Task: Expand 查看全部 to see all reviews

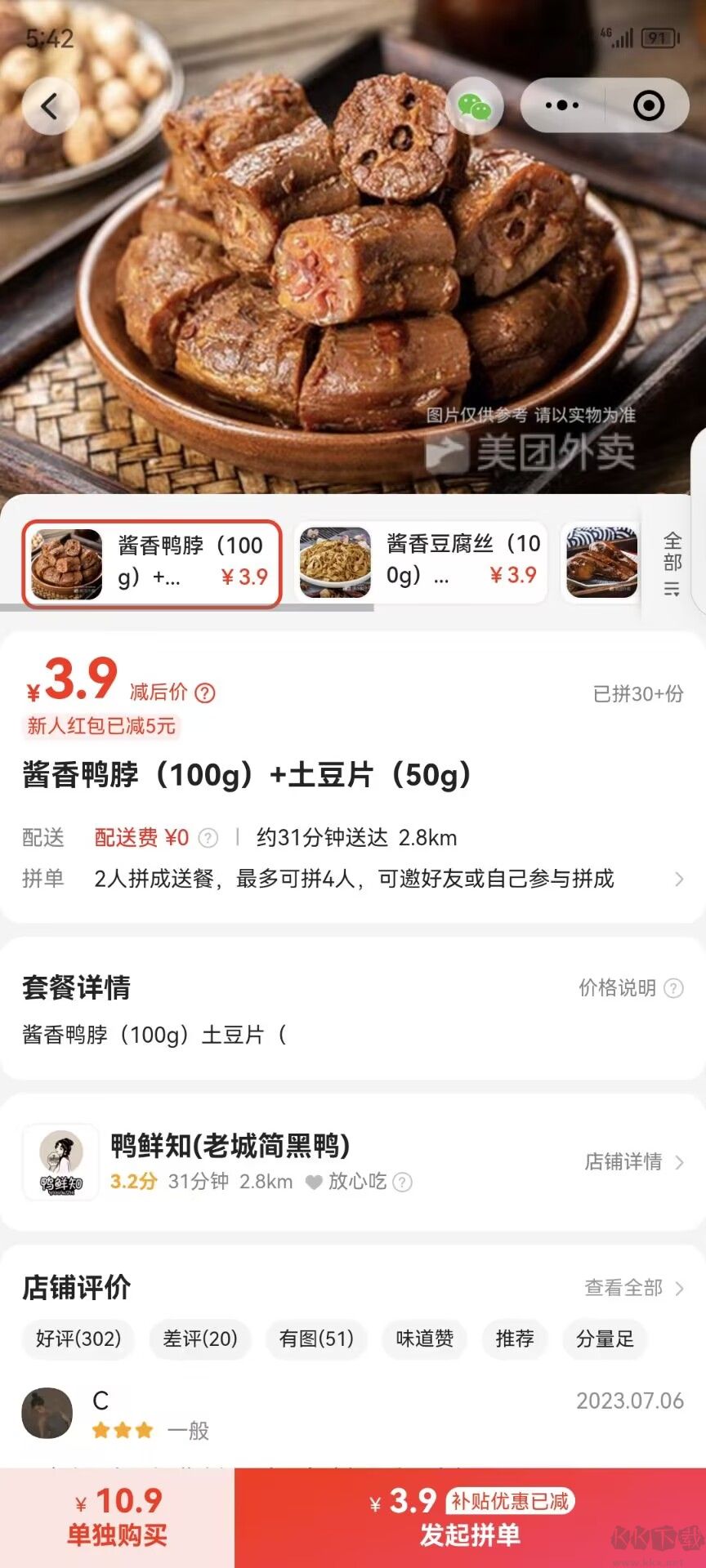Action: tap(629, 1288)
